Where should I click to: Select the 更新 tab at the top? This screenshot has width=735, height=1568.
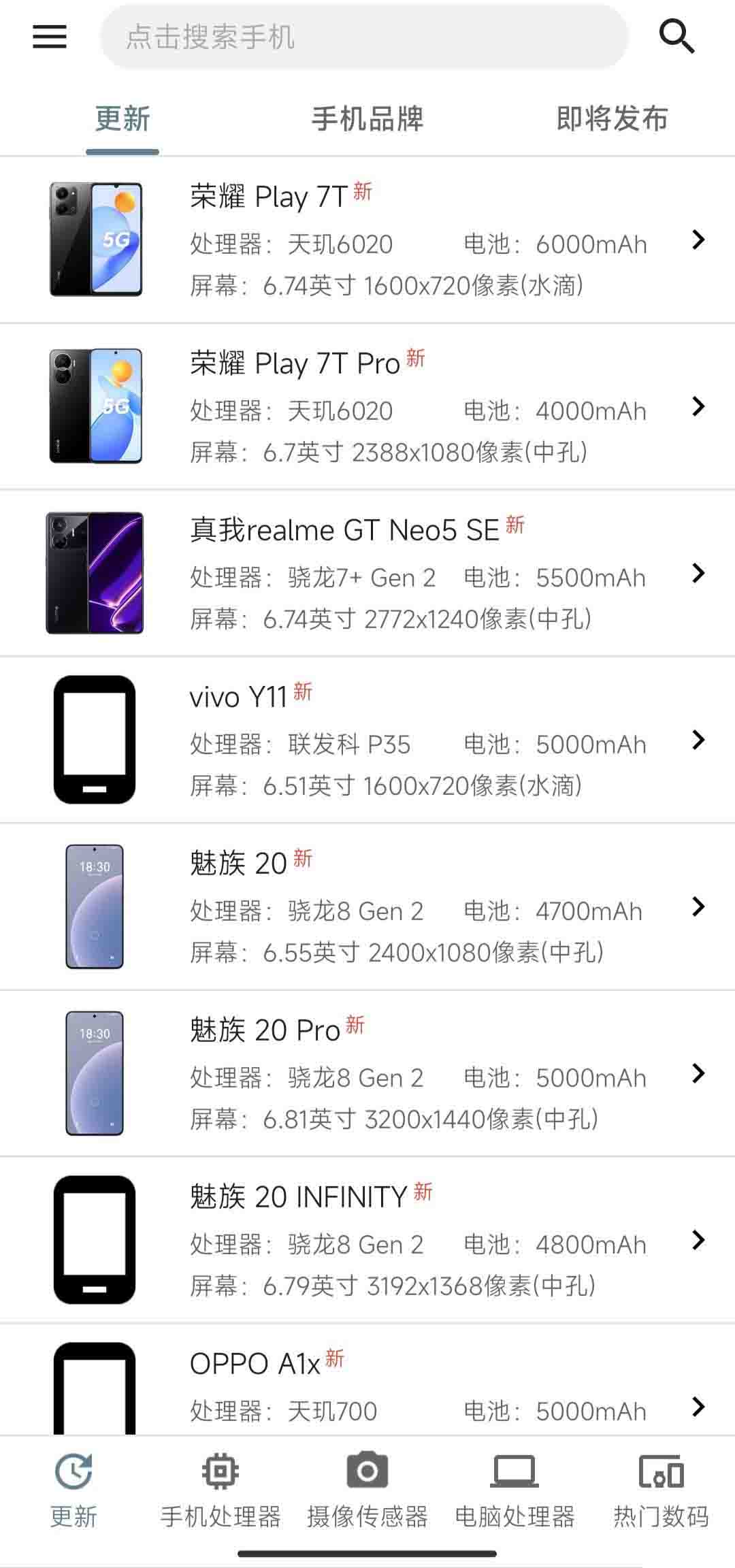click(121, 119)
